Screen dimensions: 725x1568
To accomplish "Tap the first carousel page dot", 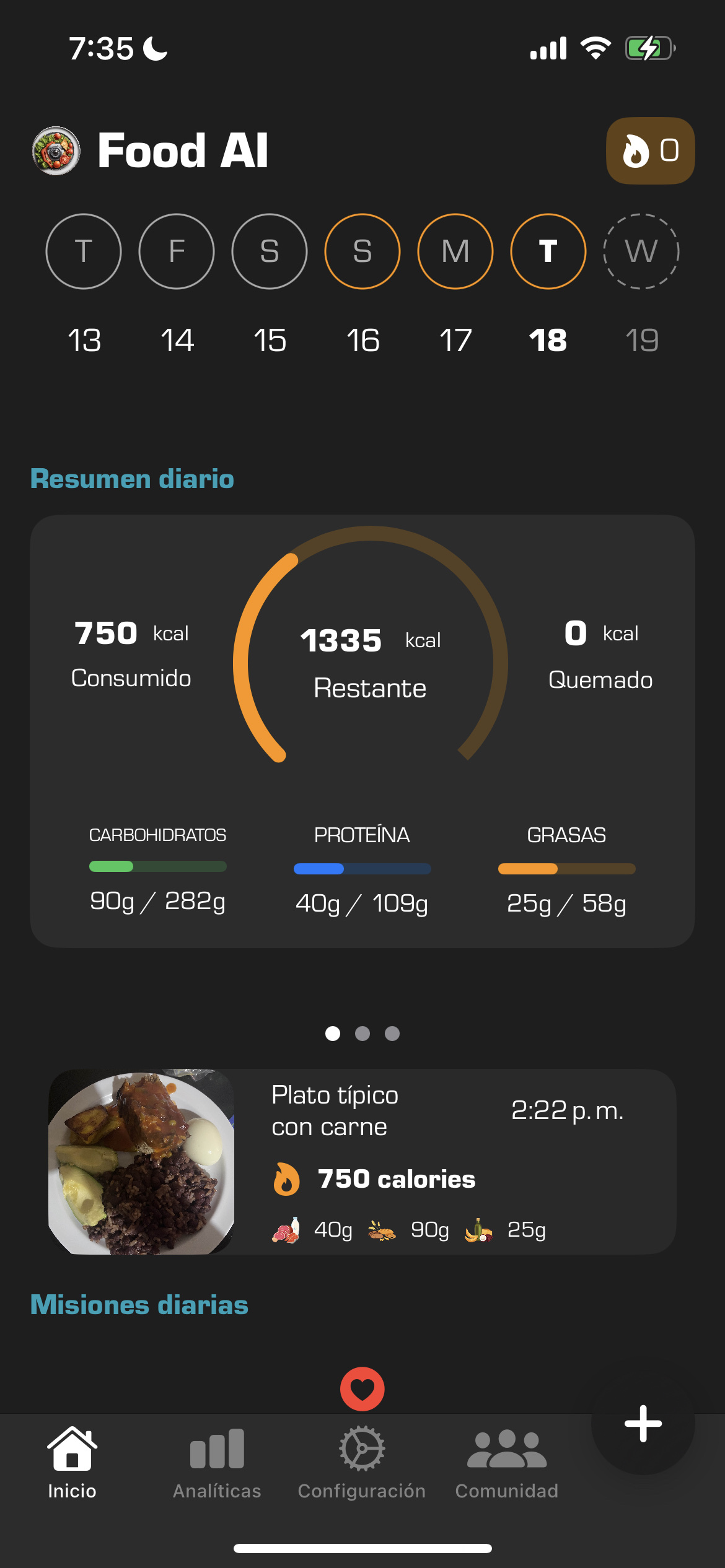I will point(332,1033).
